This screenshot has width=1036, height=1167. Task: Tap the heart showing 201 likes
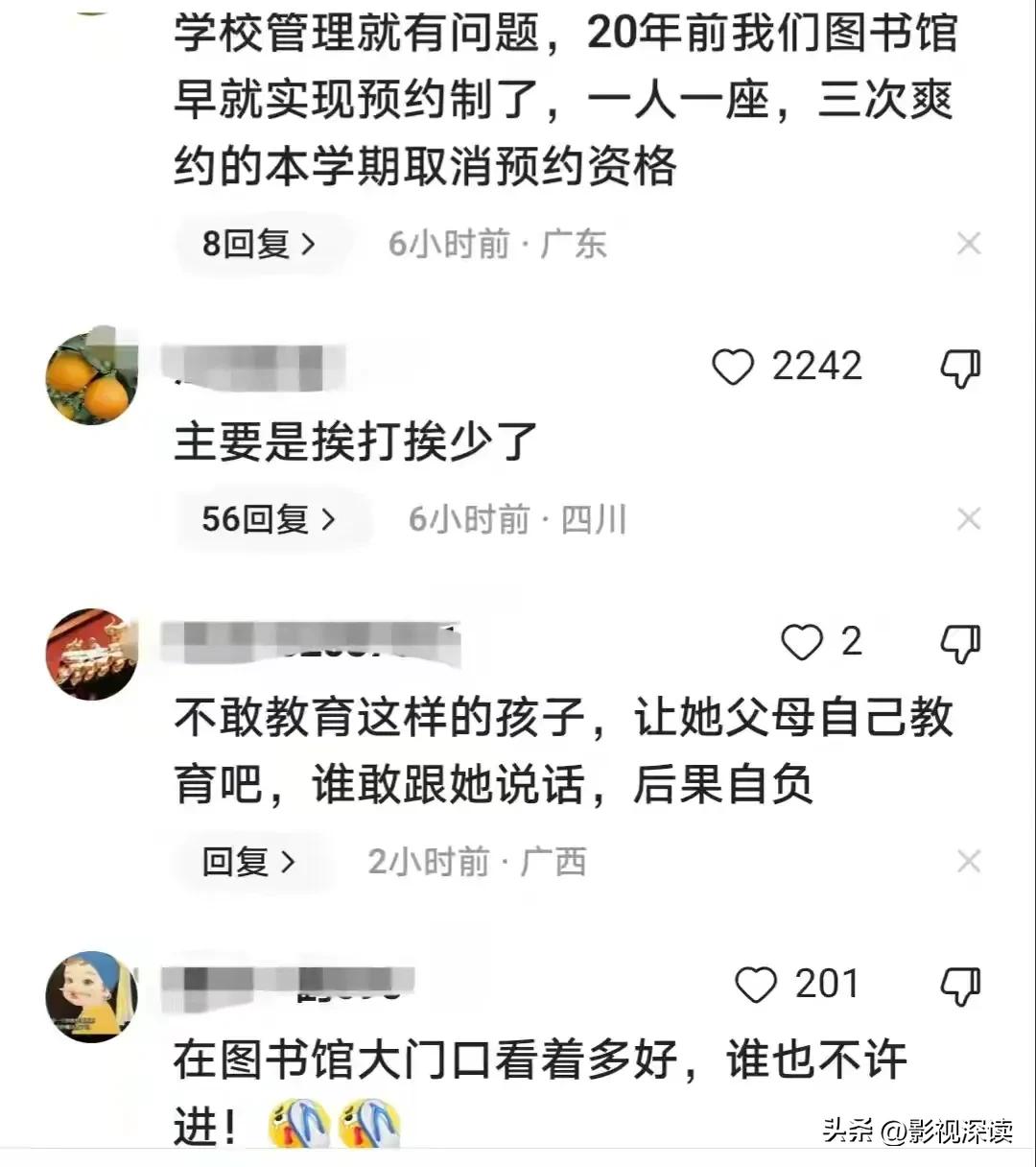point(758,984)
